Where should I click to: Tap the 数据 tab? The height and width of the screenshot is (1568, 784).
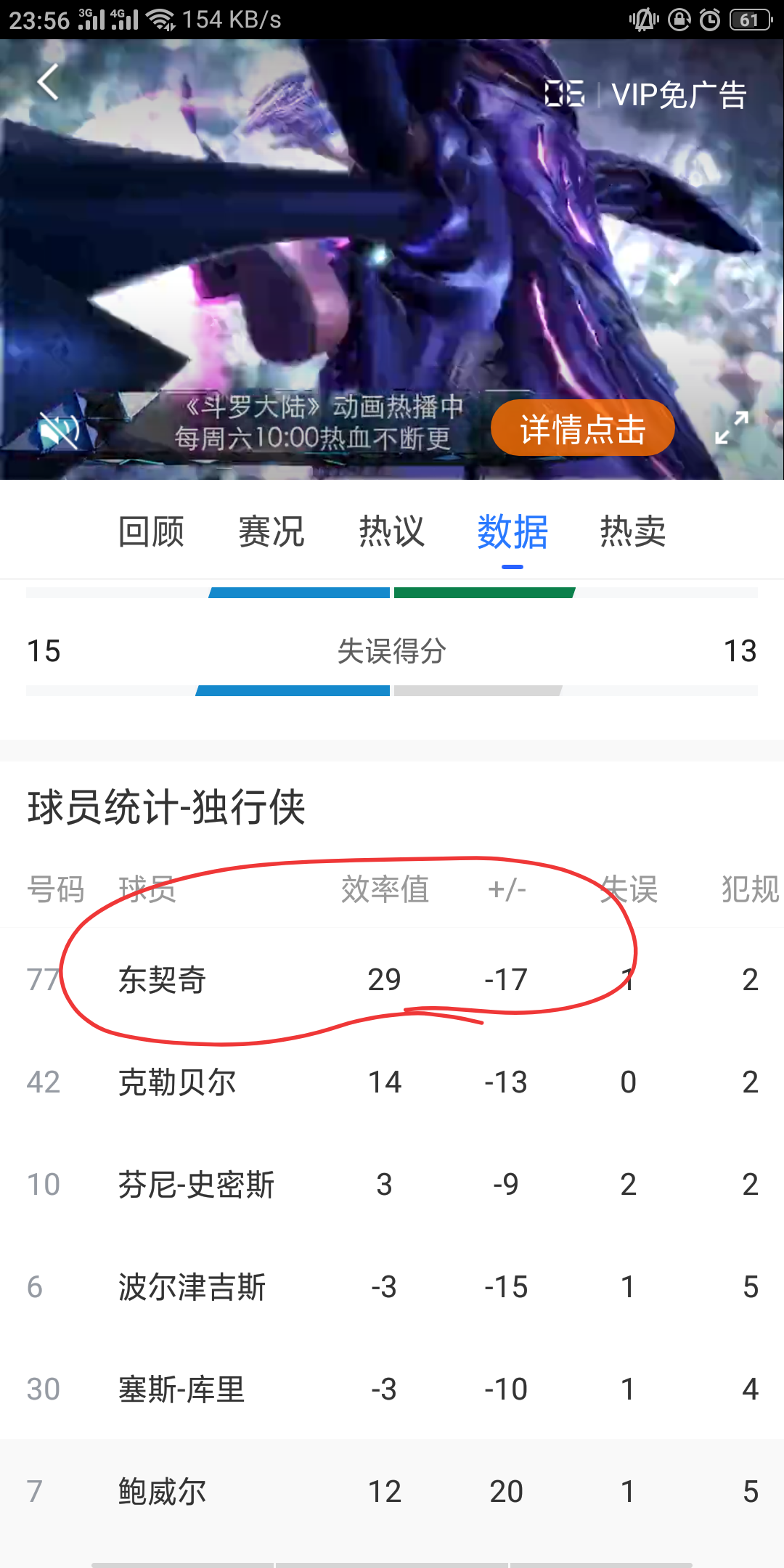(513, 532)
